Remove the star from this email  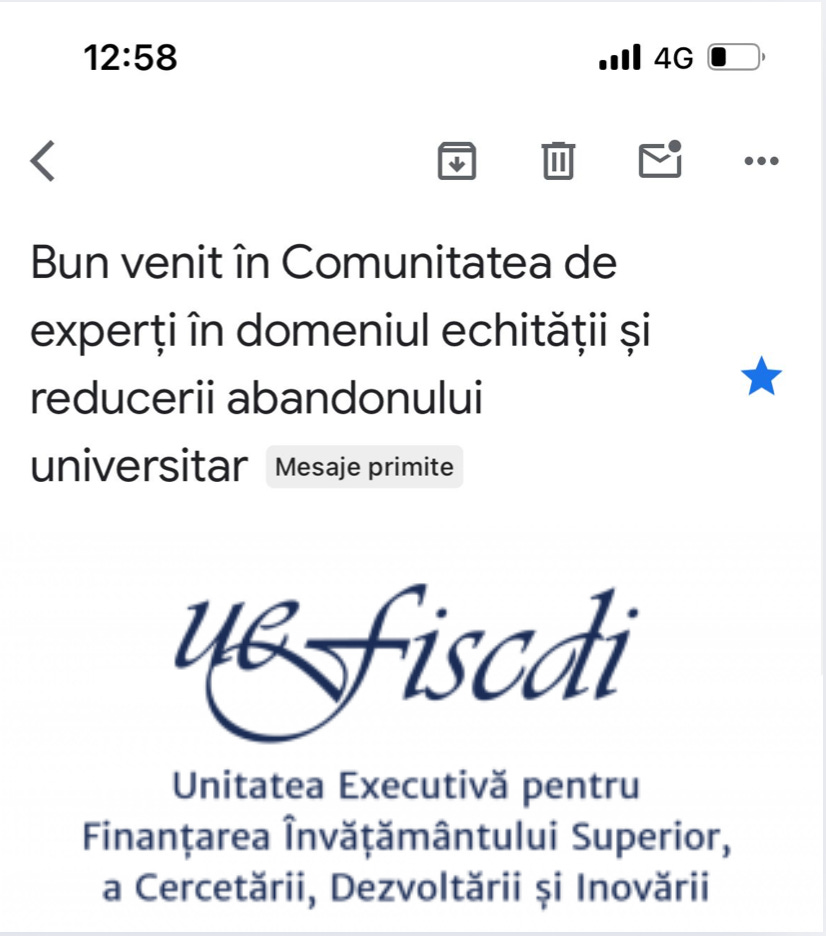761,379
